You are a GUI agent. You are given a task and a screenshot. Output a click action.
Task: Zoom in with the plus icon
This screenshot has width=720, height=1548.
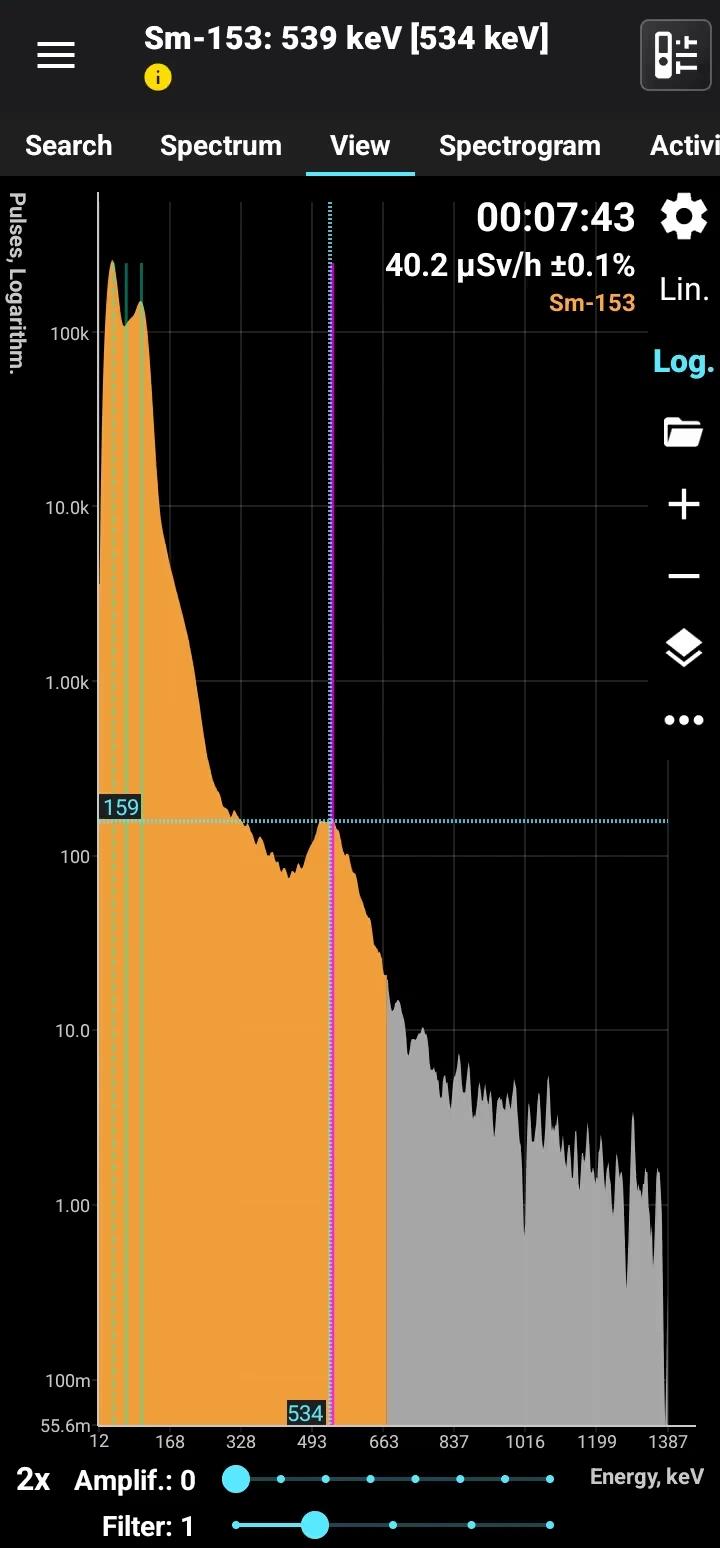point(684,504)
